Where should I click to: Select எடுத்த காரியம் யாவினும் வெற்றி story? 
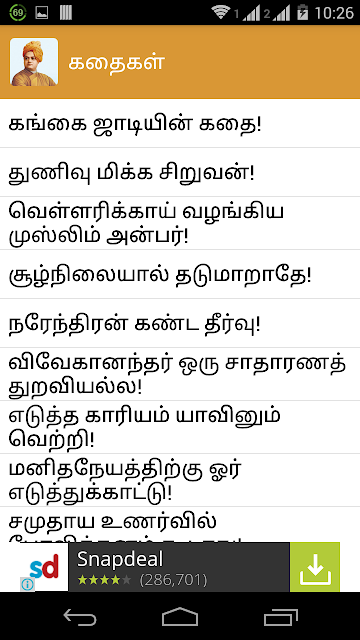180,427
